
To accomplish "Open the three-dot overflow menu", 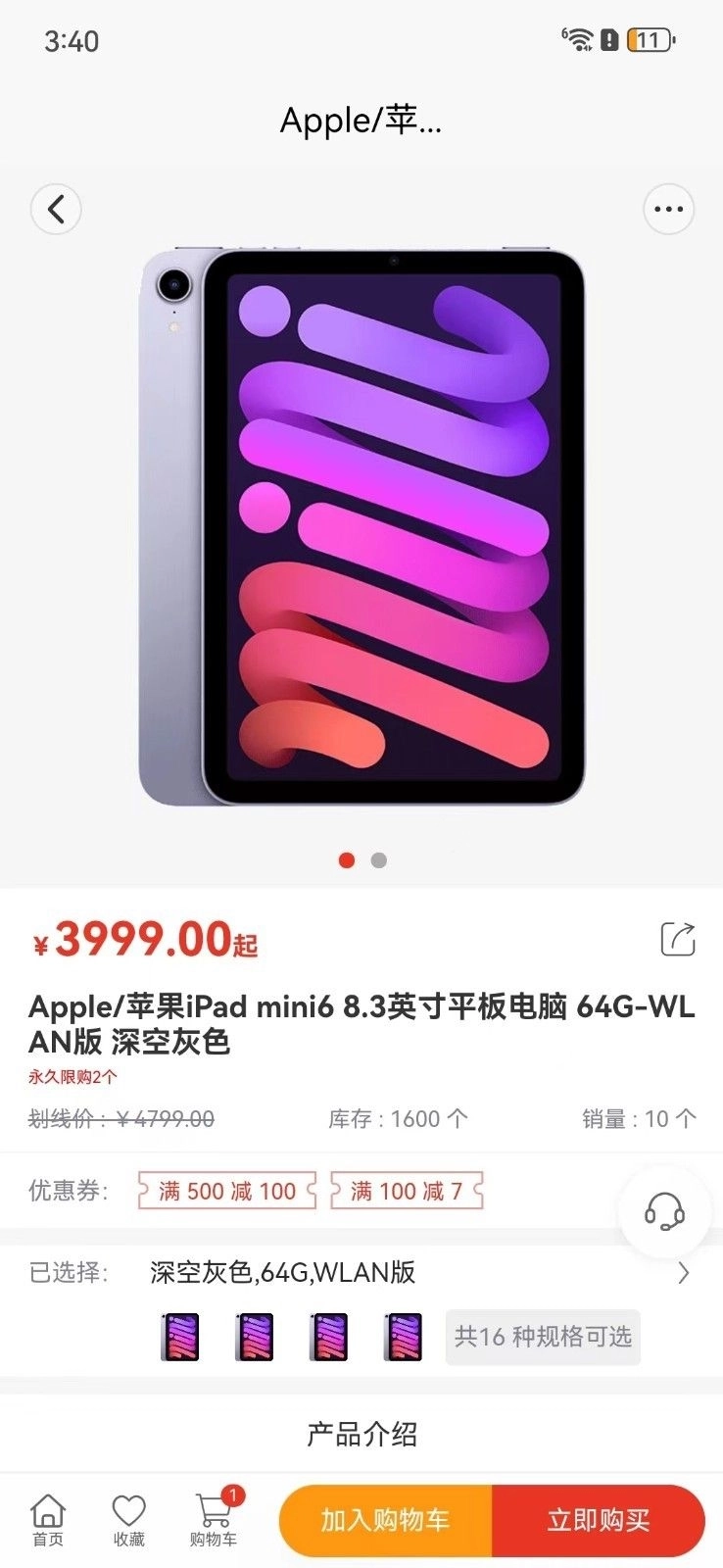I will [x=668, y=209].
